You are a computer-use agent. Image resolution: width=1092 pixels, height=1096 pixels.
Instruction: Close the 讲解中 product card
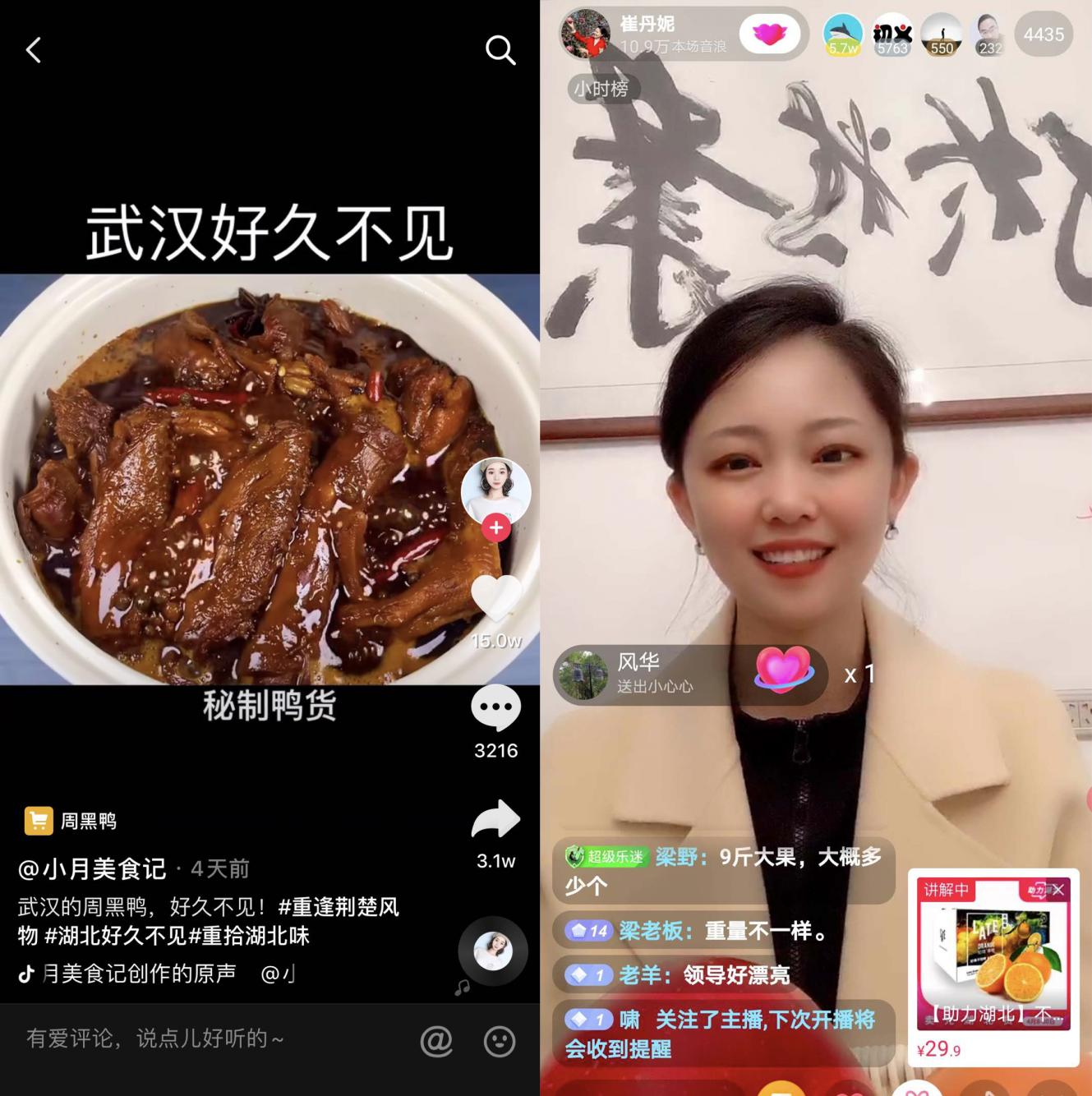click(x=1059, y=890)
